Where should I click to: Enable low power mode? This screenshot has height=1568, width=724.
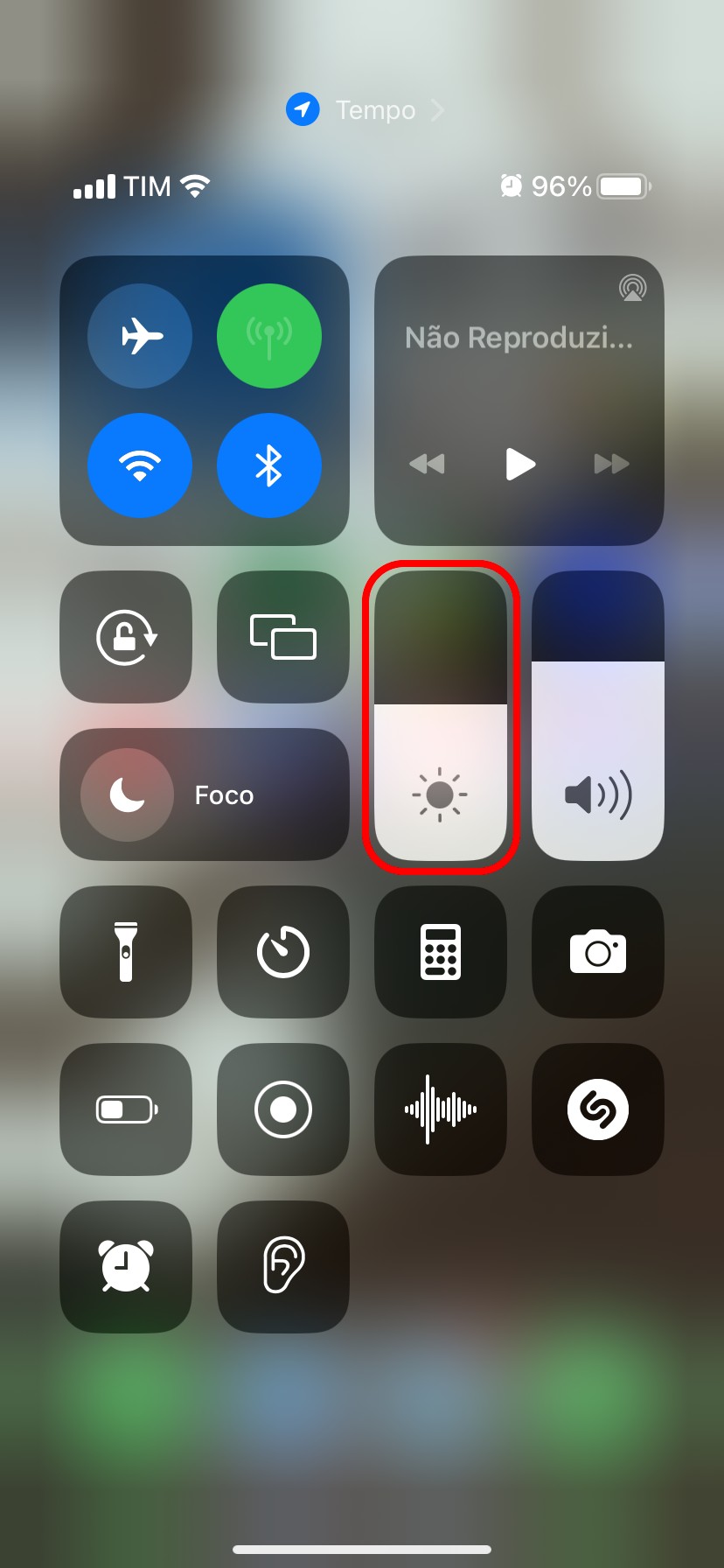[126, 1109]
